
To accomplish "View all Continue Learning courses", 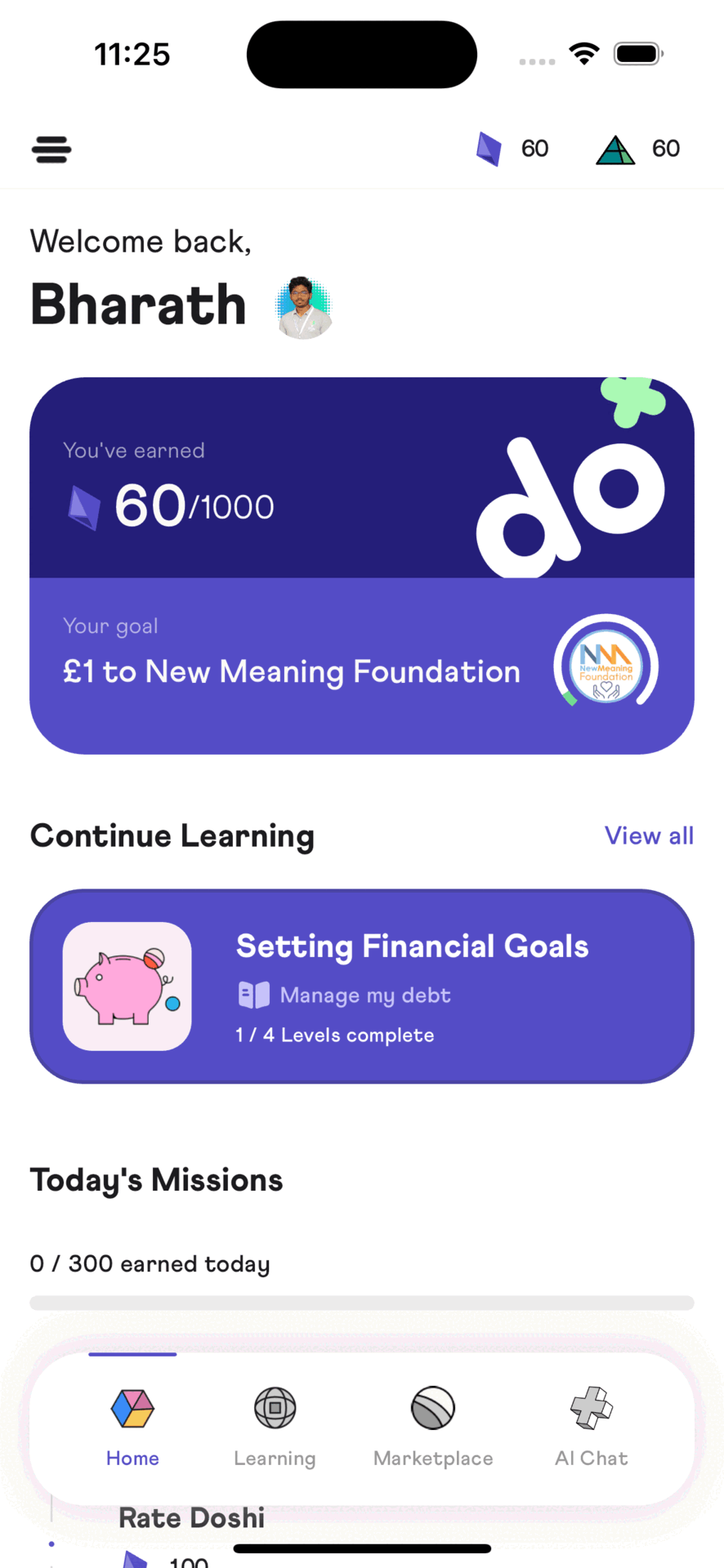I will coord(649,835).
